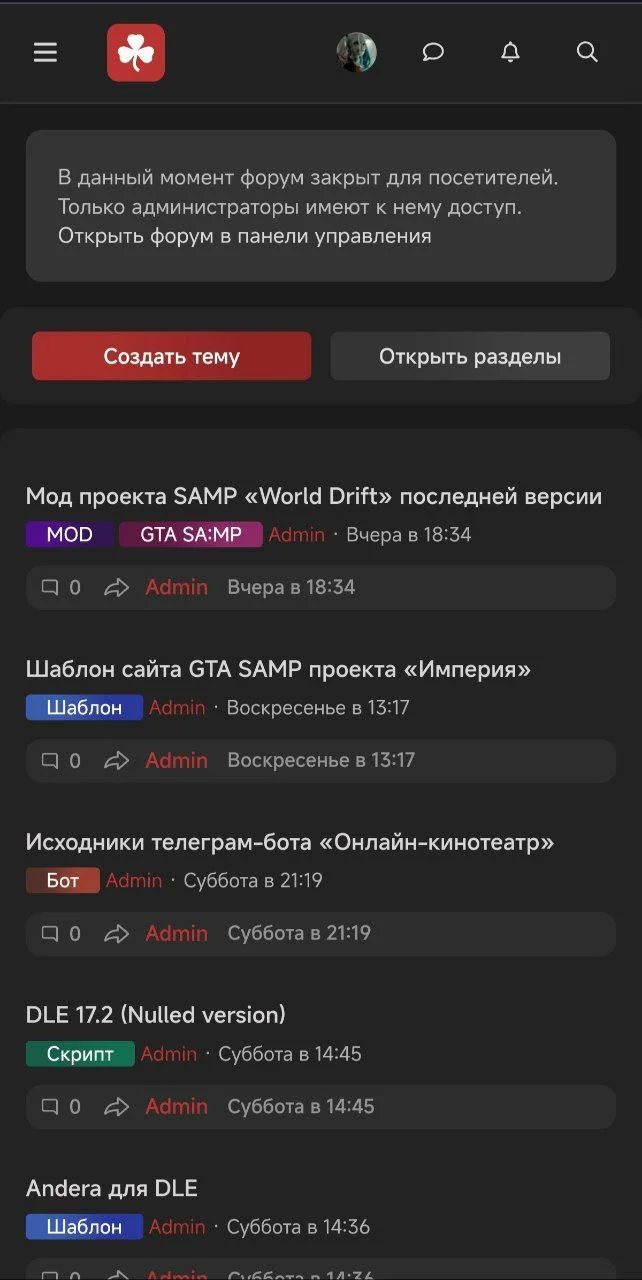Open the notifications bell
Screen dimensions: 642x1280
pos(510,52)
